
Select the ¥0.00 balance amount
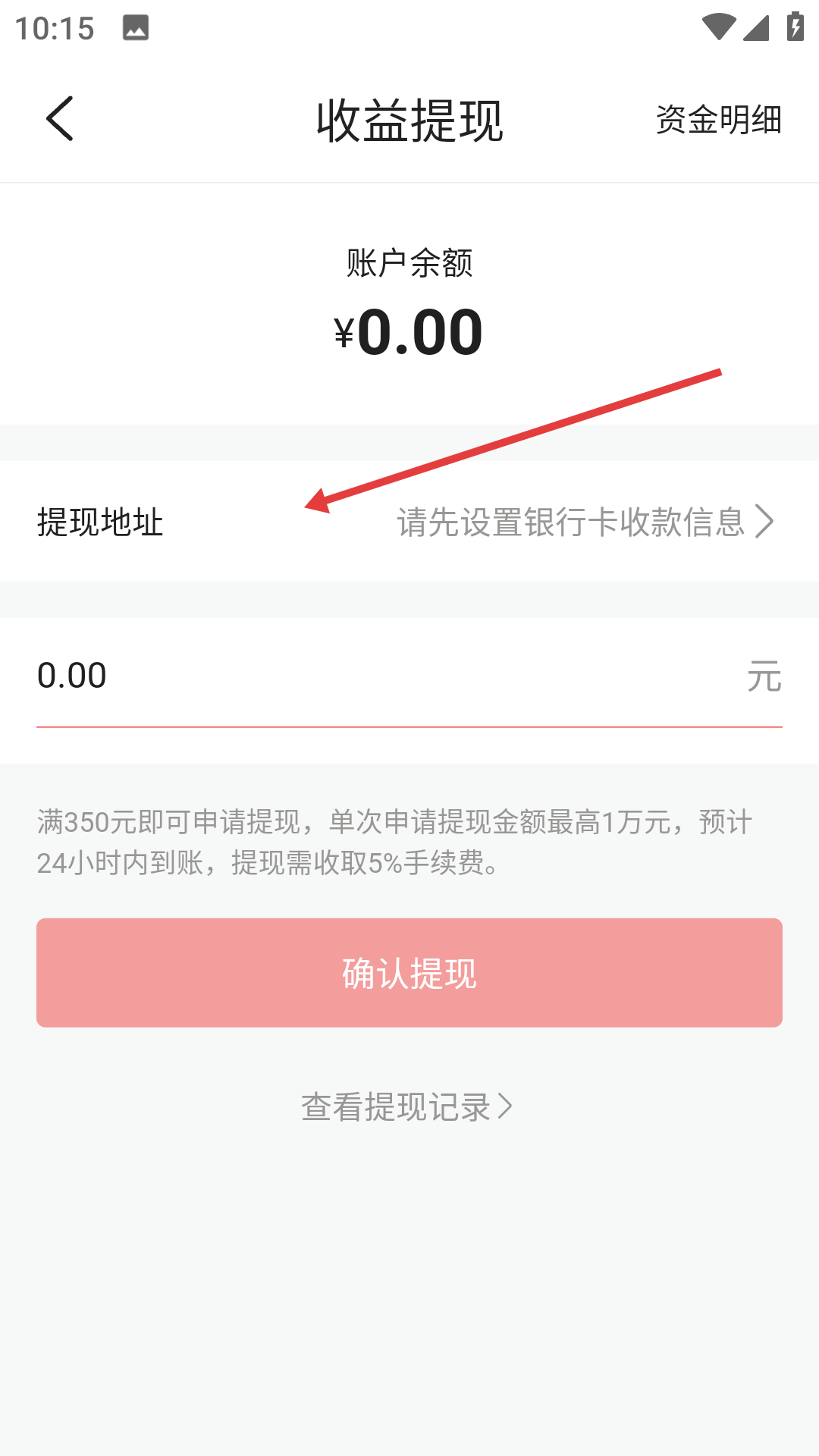409,331
